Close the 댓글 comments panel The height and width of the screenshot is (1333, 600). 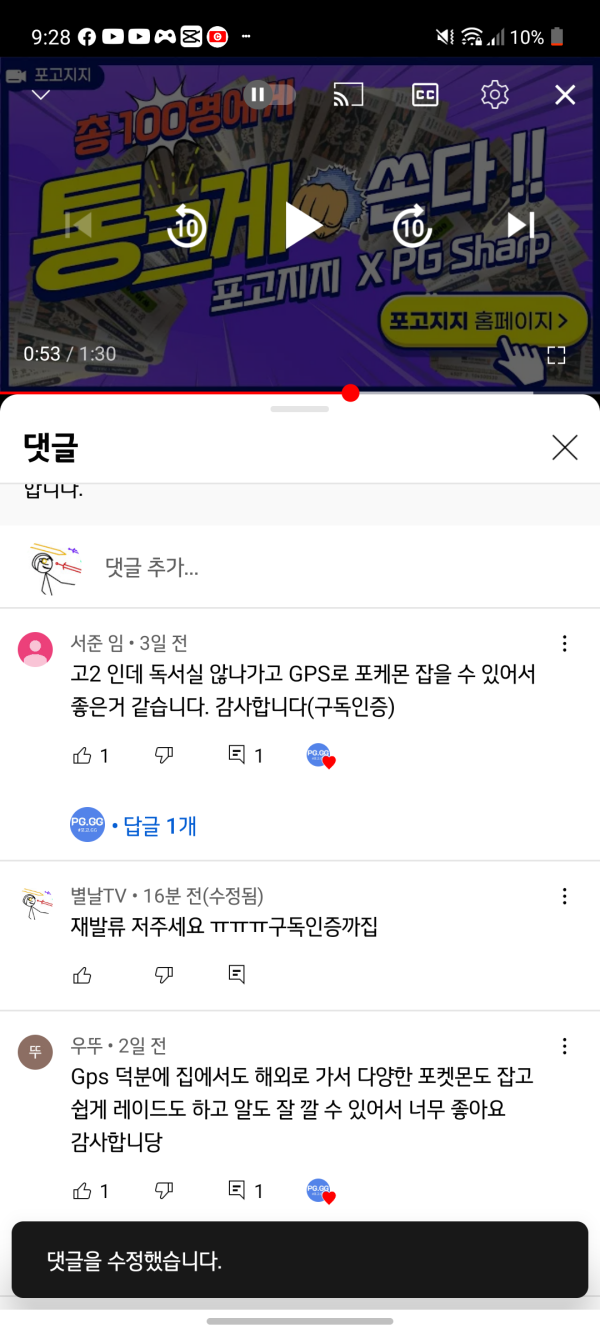(x=565, y=447)
